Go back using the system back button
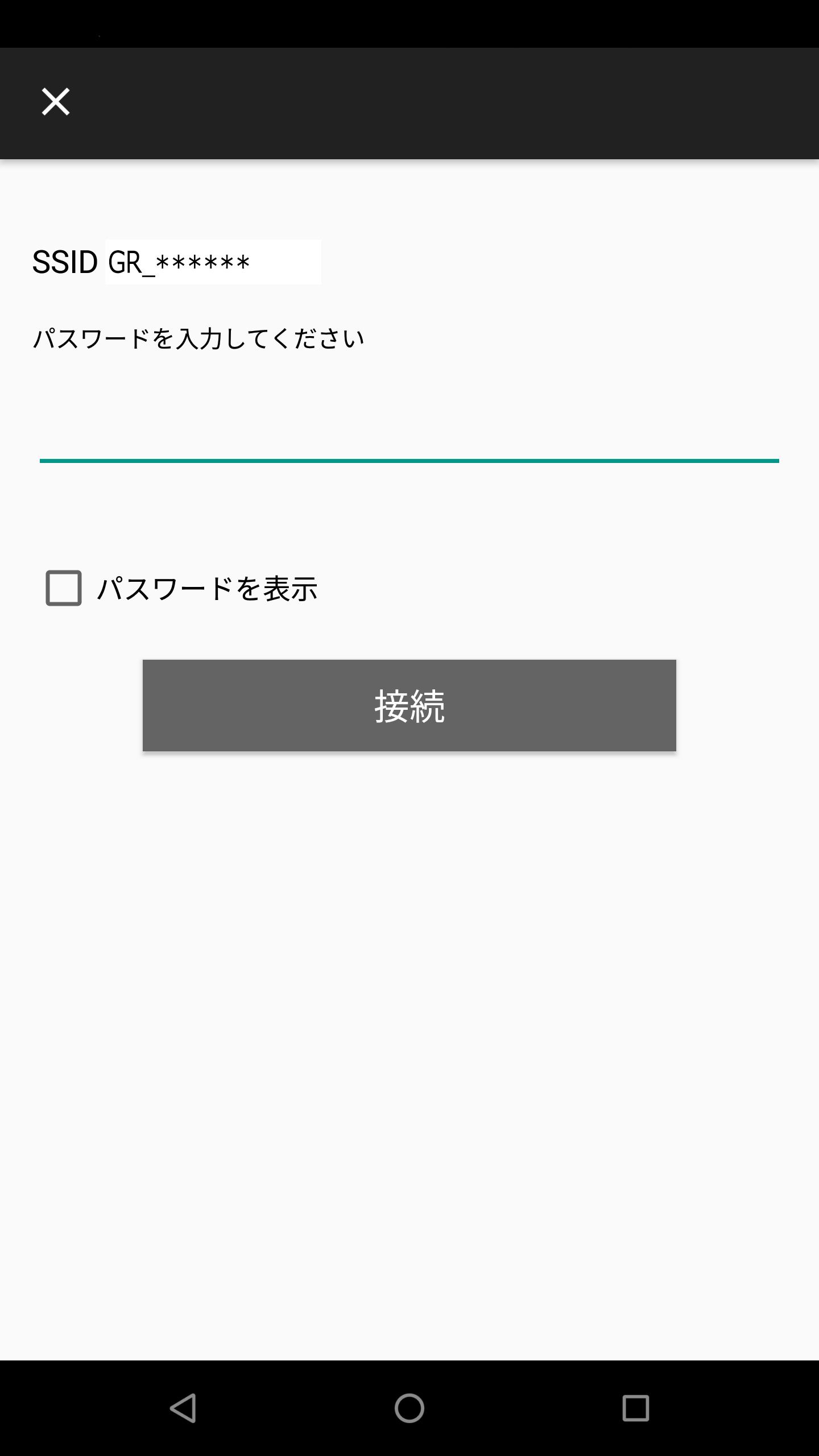This screenshot has height=1456, width=819. 183,1408
